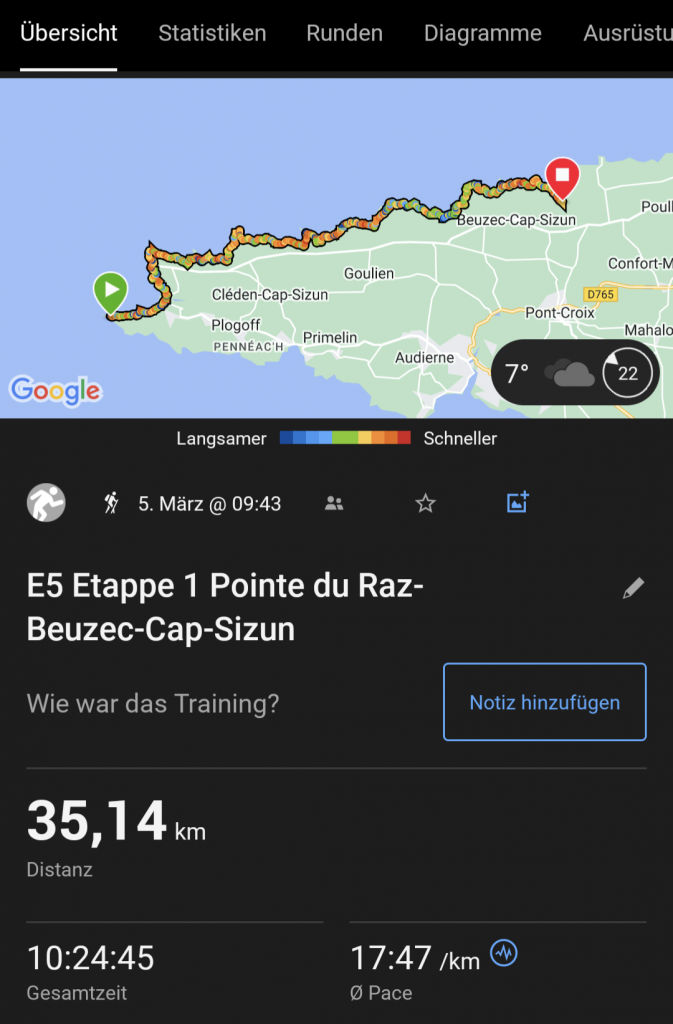Tap the hiking activity type icon
This screenshot has width=673, height=1024.
pyautogui.click(x=111, y=503)
